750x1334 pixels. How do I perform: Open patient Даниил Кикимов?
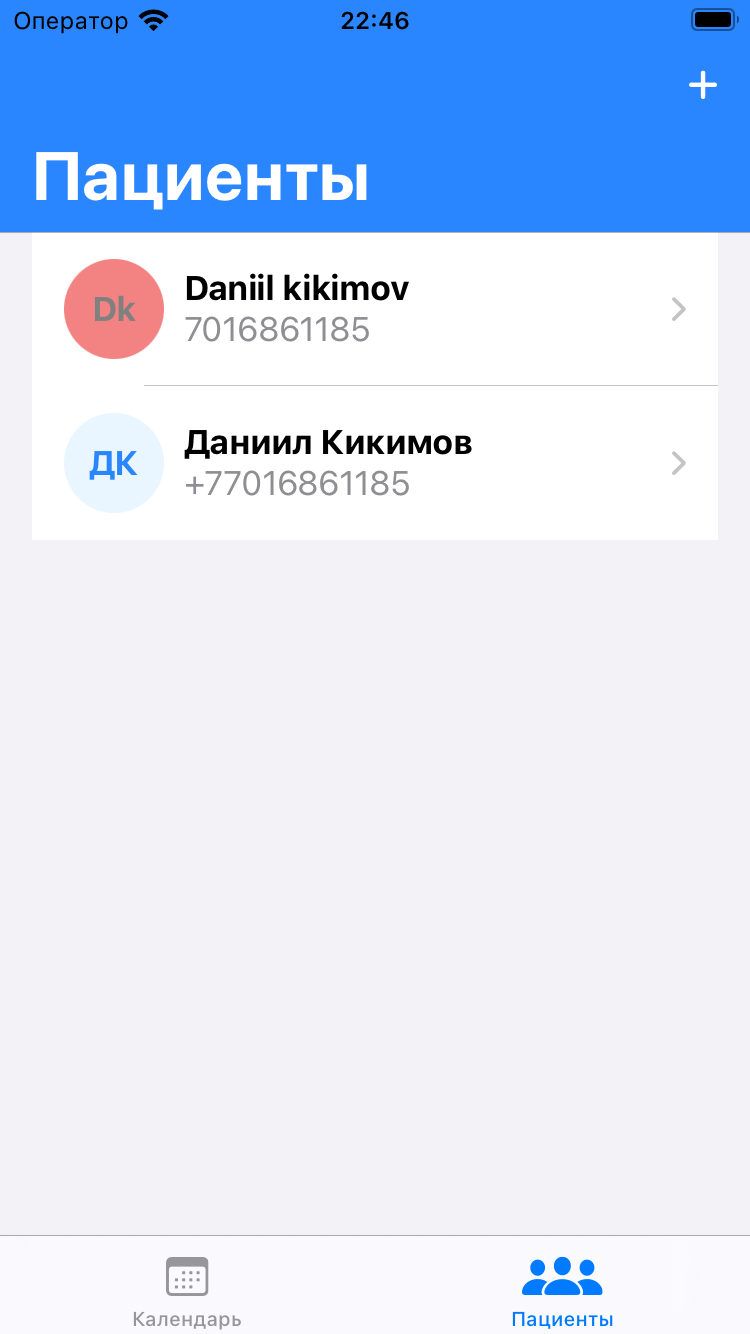tap(375, 463)
